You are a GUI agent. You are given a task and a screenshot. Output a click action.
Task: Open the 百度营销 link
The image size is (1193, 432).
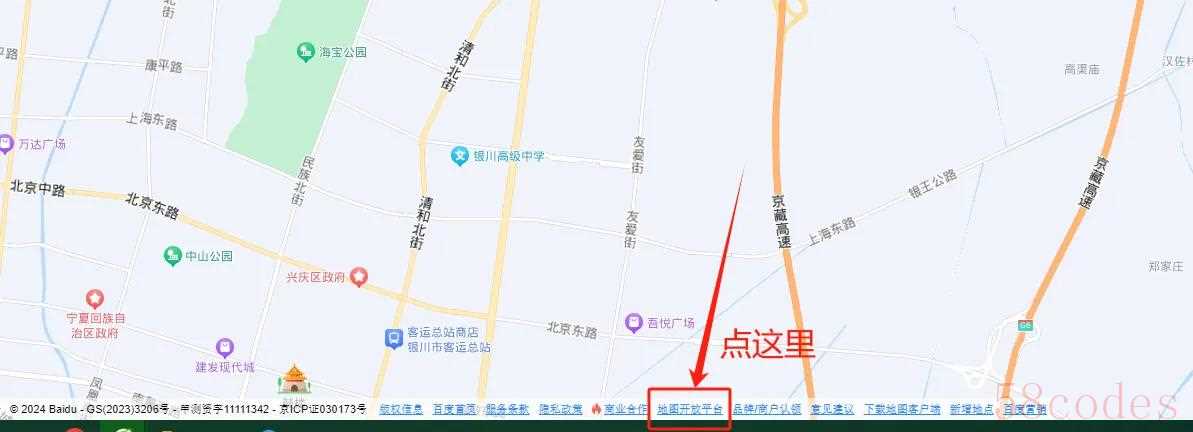pyautogui.click(x=1024, y=409)
